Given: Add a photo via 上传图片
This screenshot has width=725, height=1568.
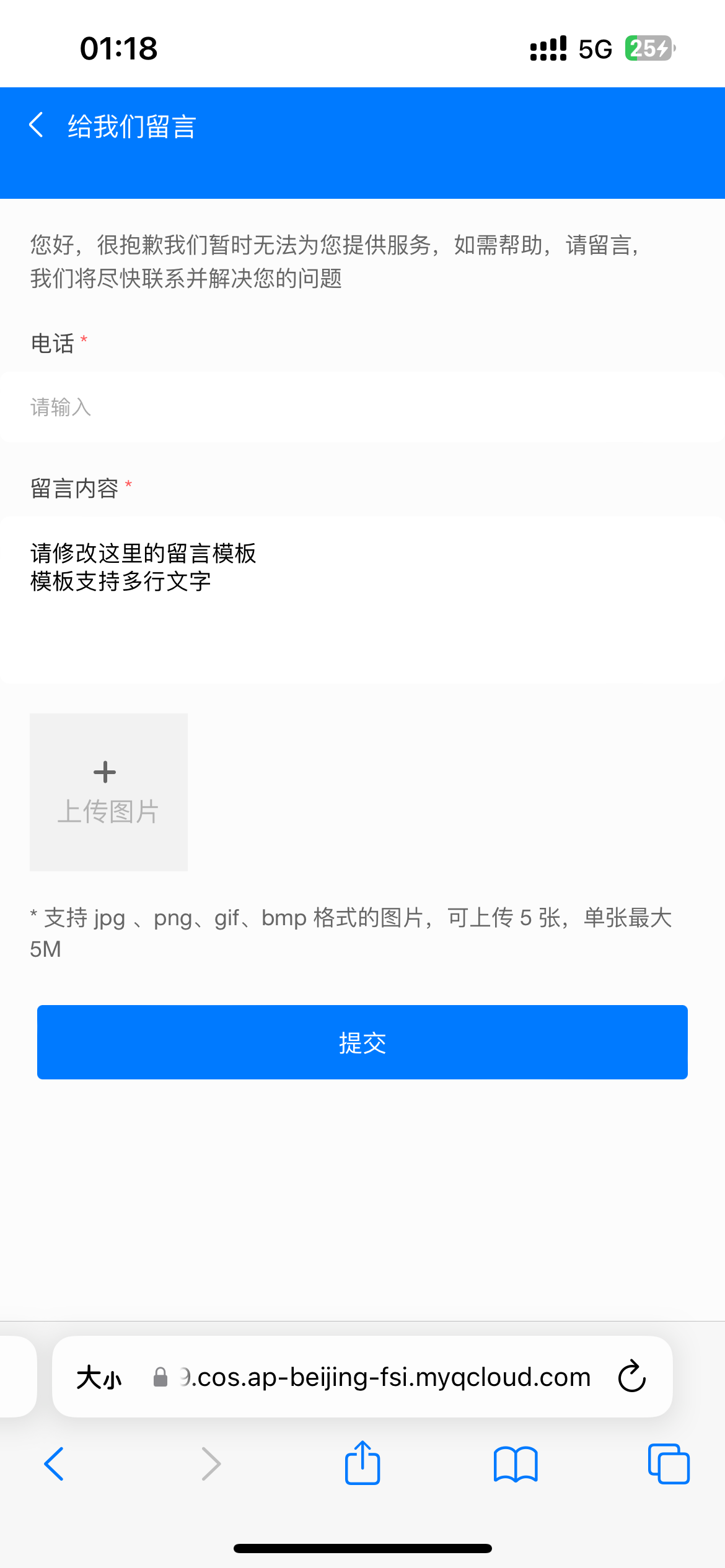Looking at the screenshot, I should 108,792.
